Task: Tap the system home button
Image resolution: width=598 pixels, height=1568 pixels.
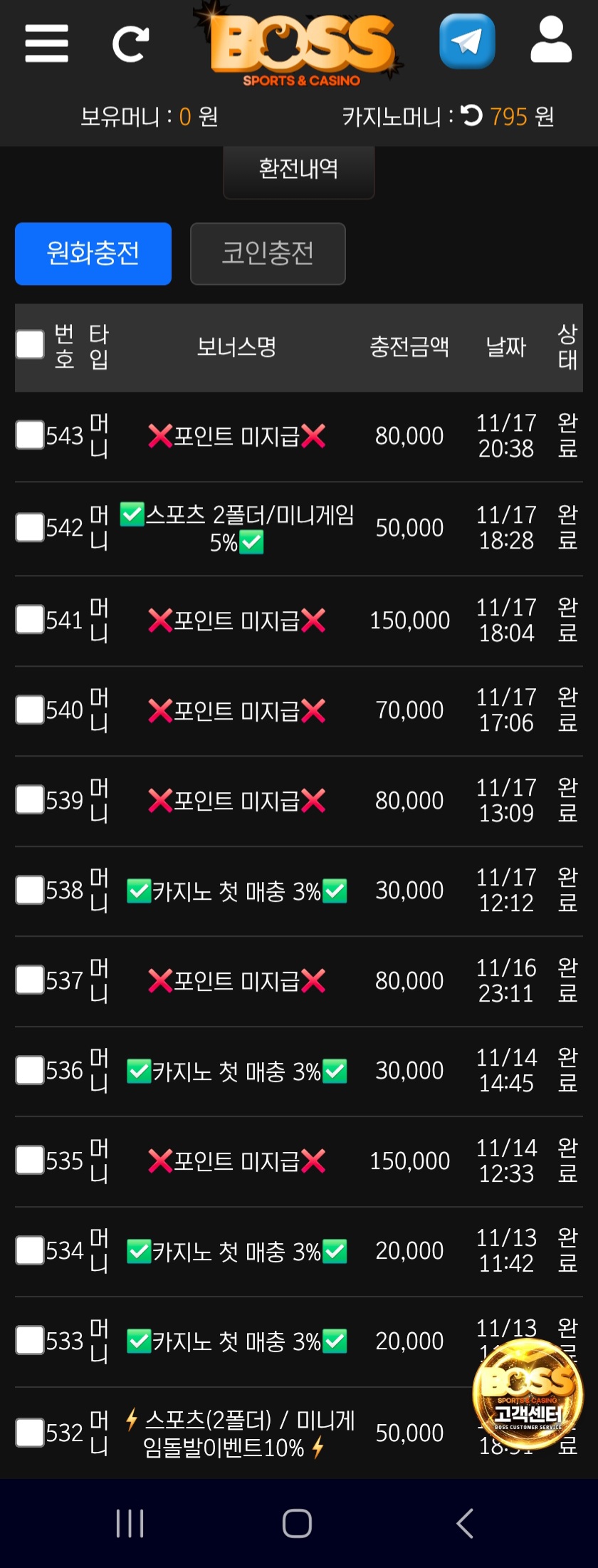Action: (298, 1524)
